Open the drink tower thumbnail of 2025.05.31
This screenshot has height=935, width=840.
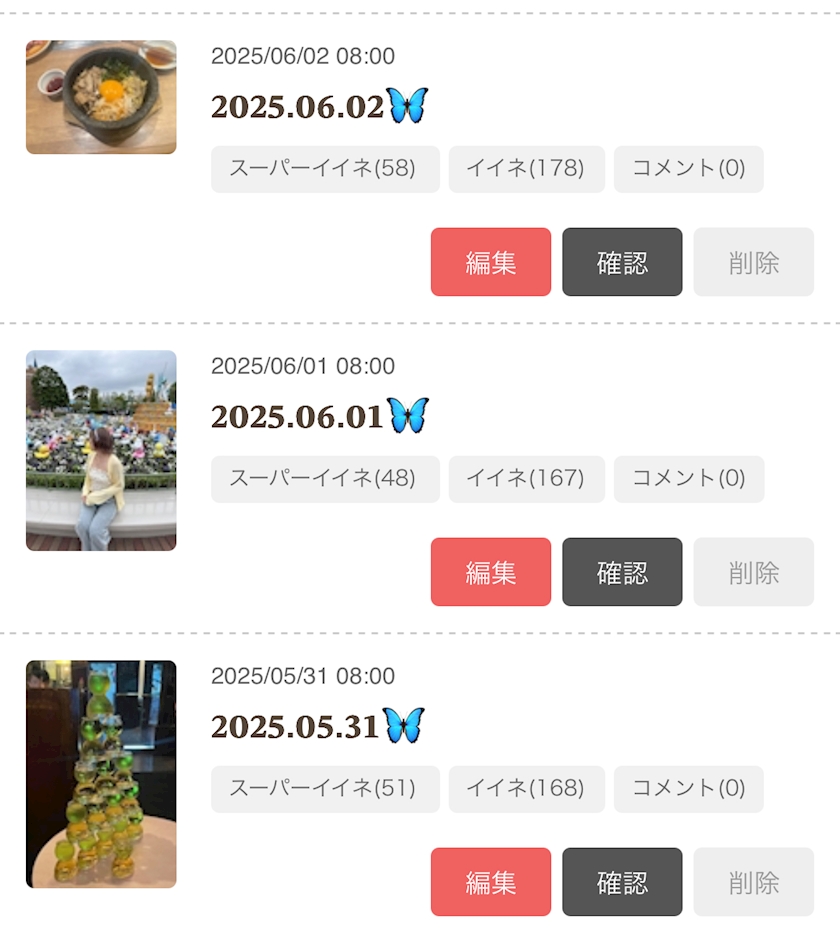coord(101,774)
